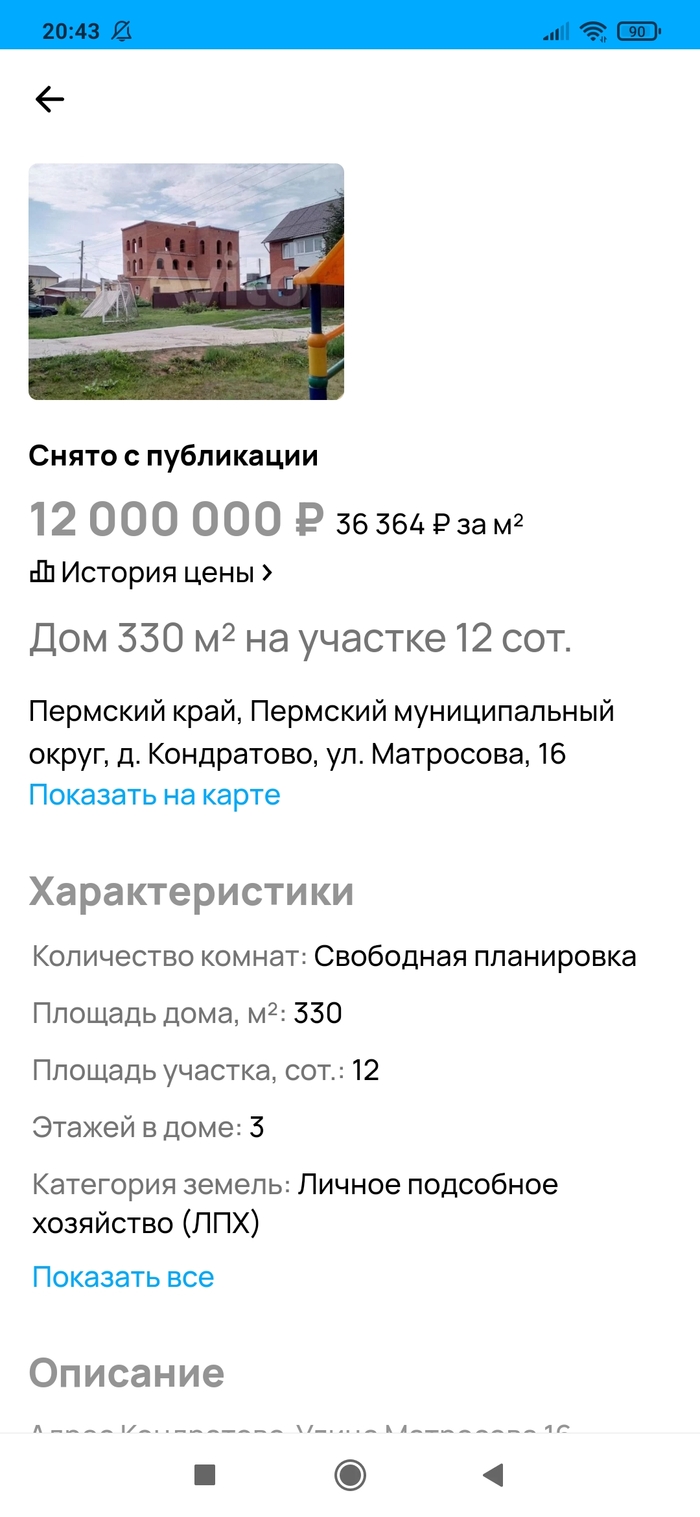Tap Показать на карте link
The width and height of the screenshot is (700, 1517).
coord(154,795)
